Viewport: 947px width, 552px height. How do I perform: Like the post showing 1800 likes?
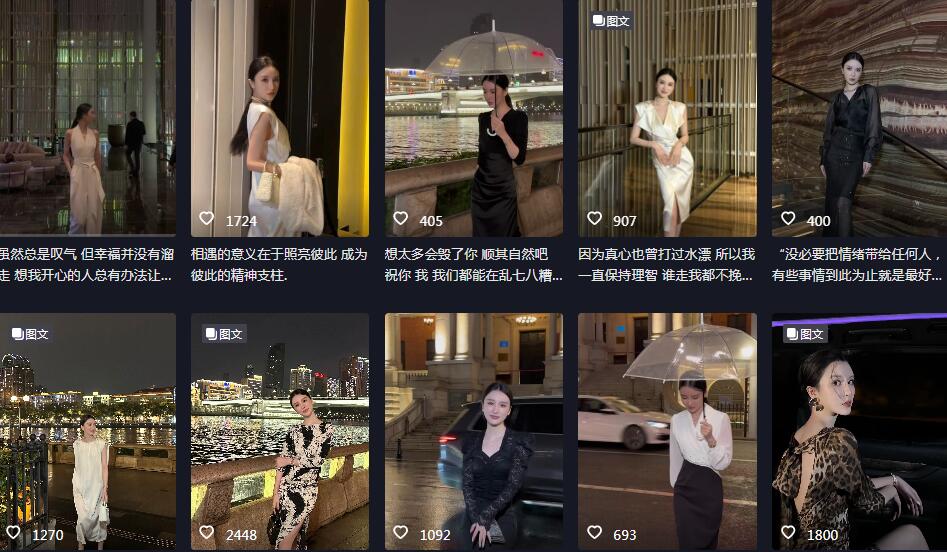click(x=788, y=533)
